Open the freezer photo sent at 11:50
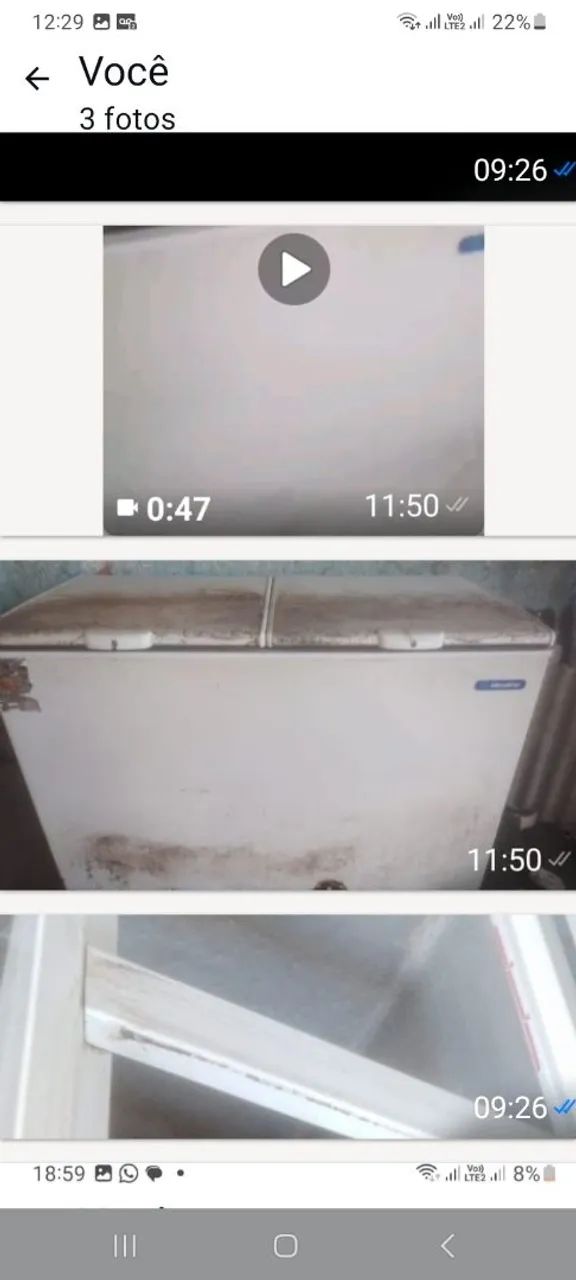576x1280 pixels. tap(288, 725)
